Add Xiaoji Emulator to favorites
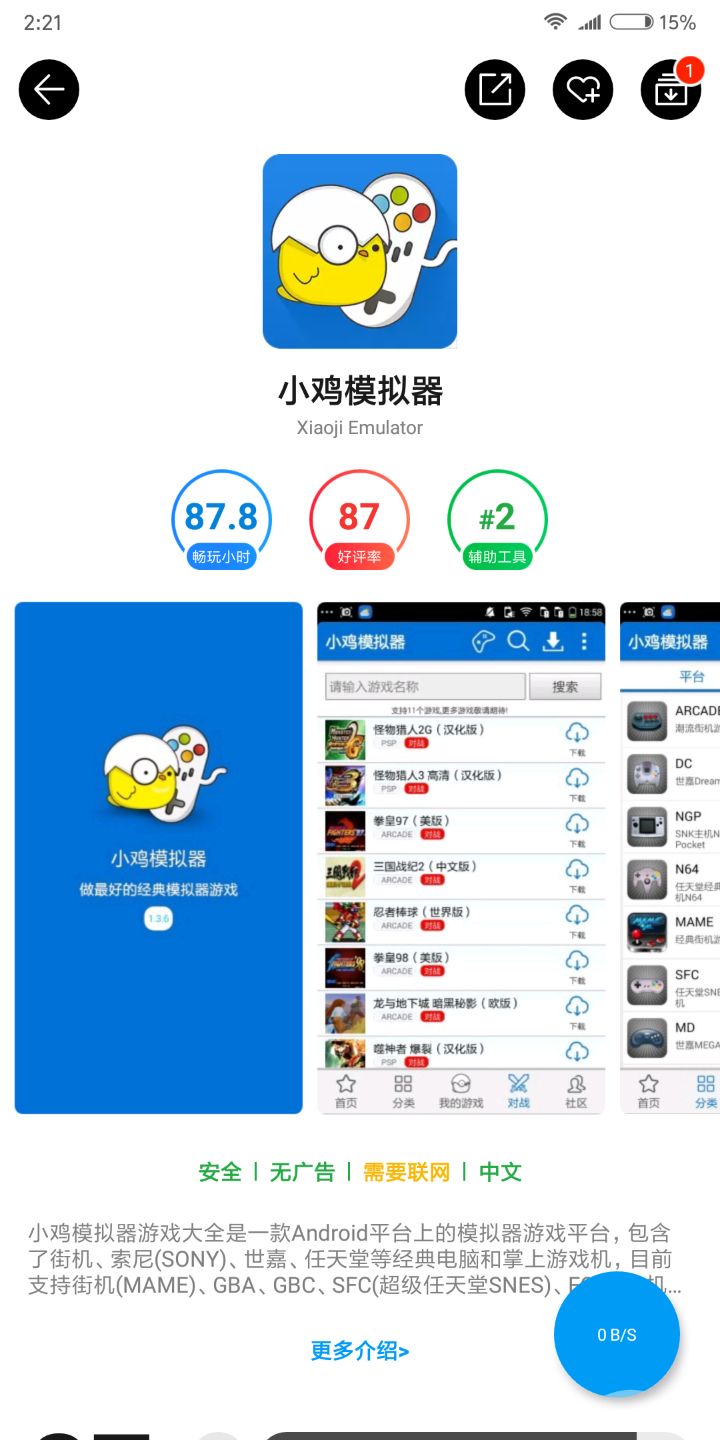The height and width of the screenshot is (1440, 720). tap(583, 90)
